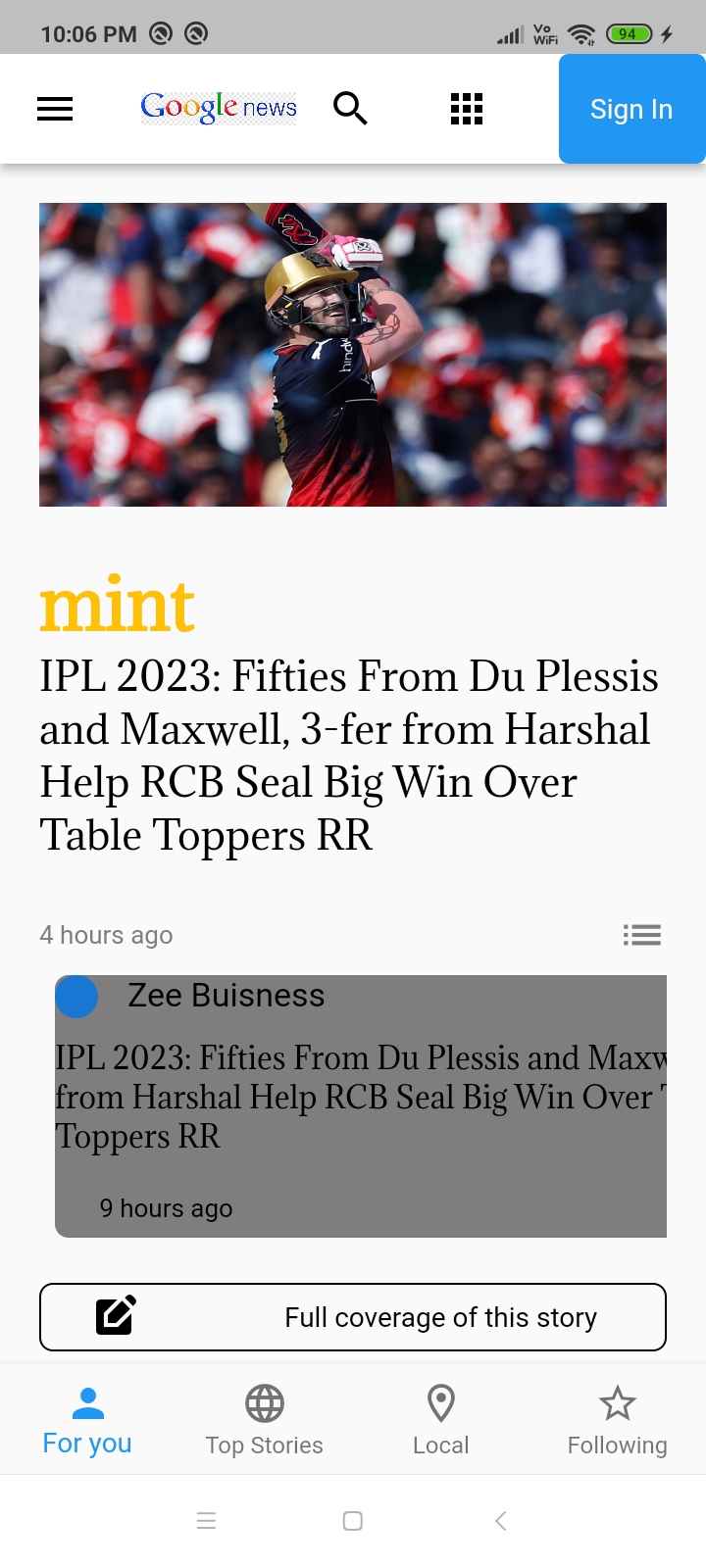
Task: Open the Zee Buisness story card
Action: [x=361, y=1105]
